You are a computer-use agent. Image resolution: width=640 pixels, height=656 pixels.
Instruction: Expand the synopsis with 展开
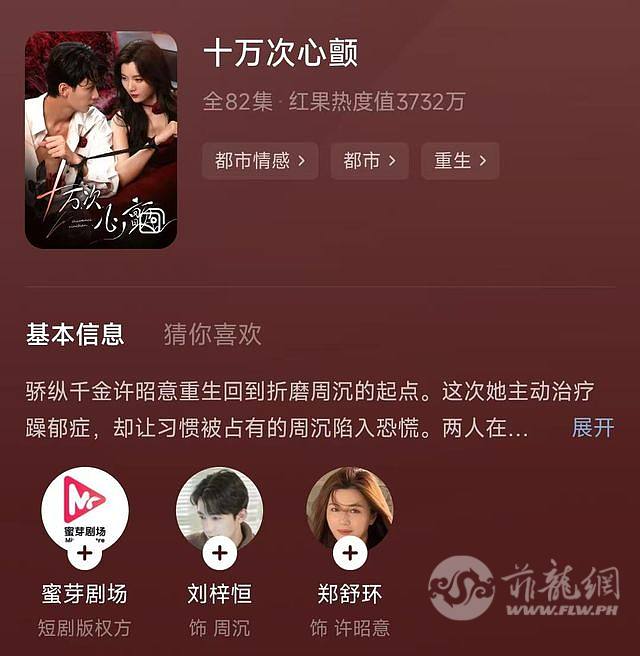click(593, 428)
